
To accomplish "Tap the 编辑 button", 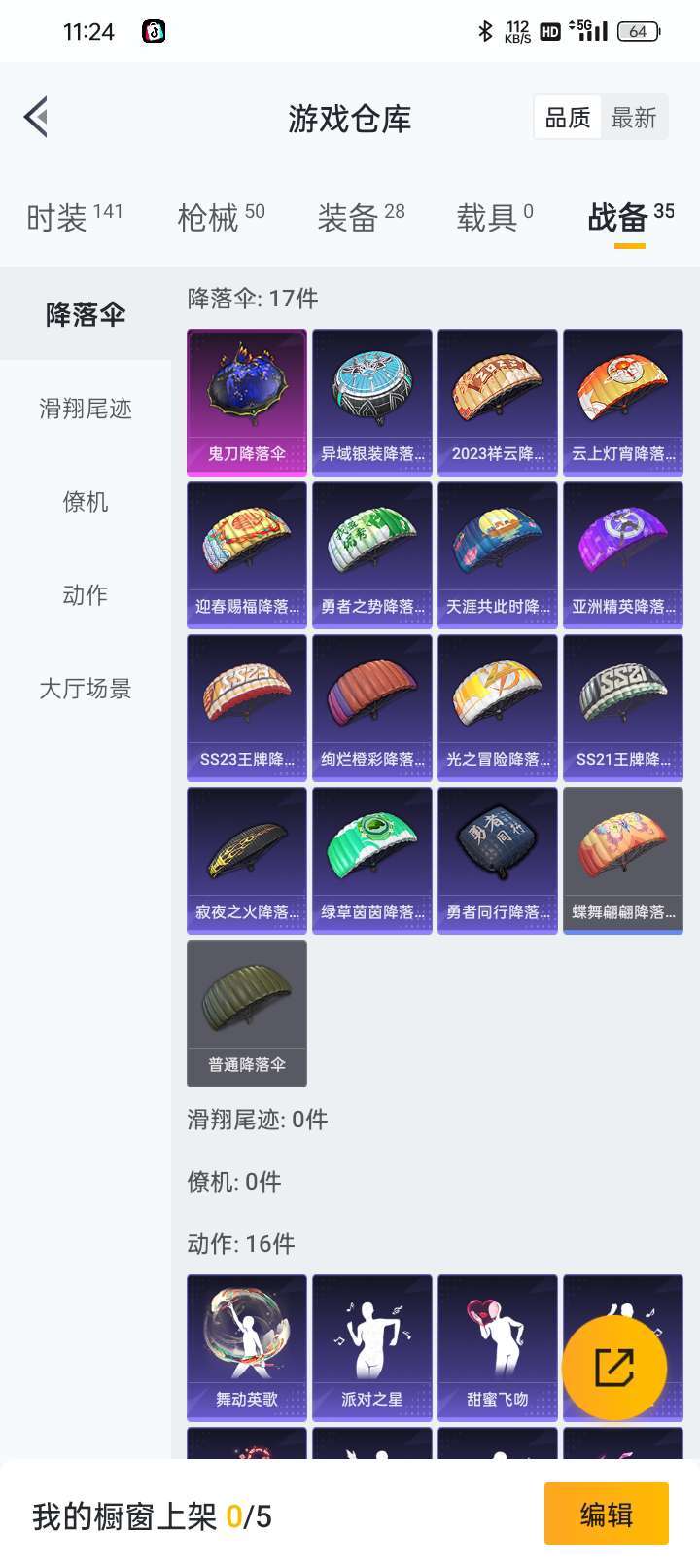I will click(607, 1514).
